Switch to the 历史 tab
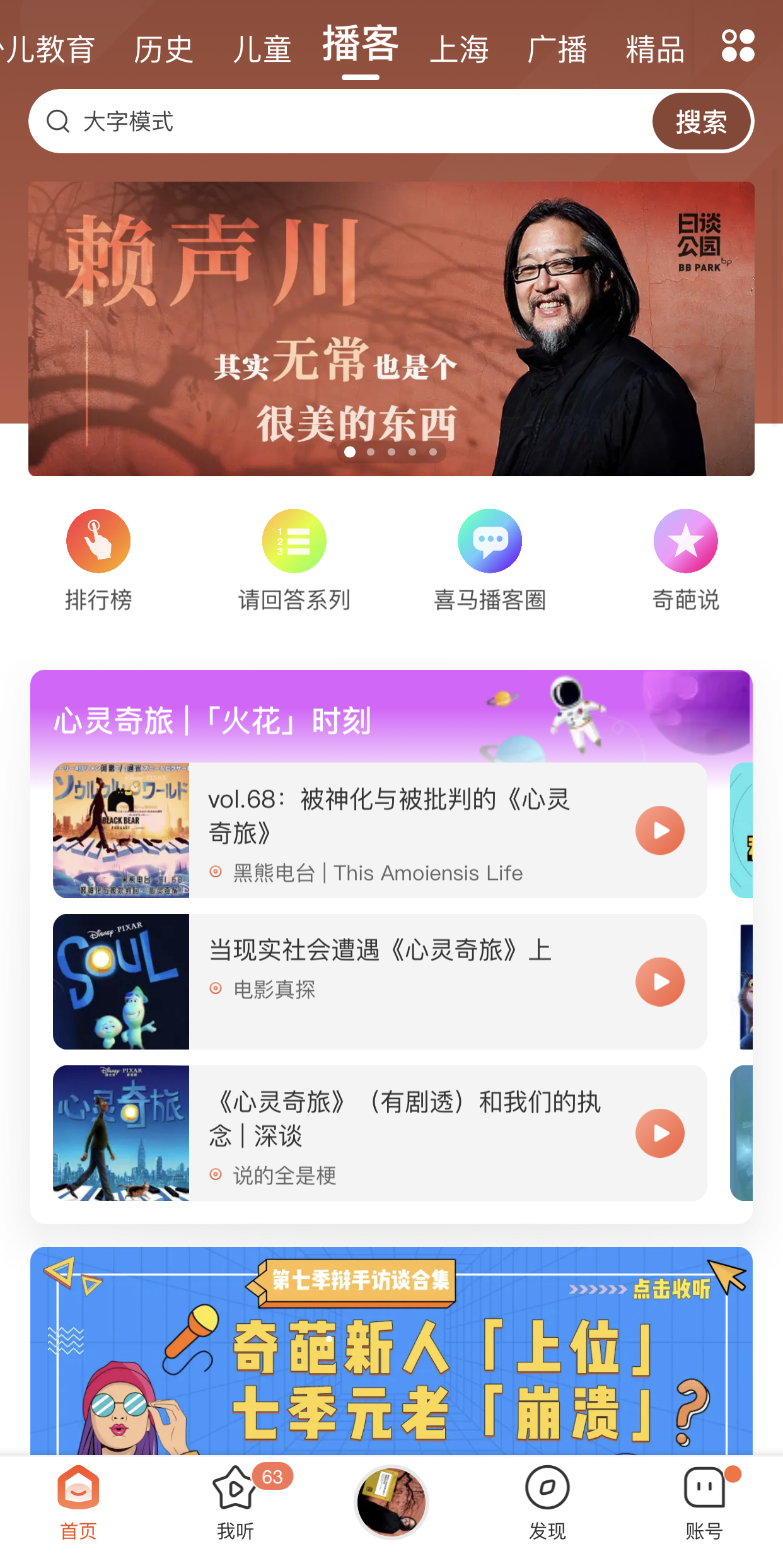Image resolution: width=783 pixels, height=1568 pixels. [163, 50]
